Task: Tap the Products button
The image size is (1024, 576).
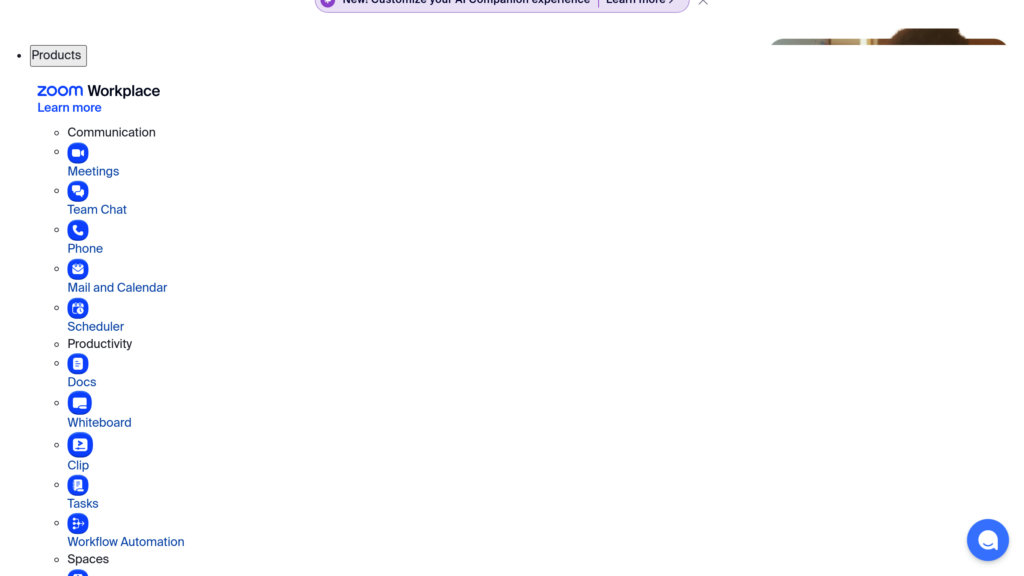Action: click(58, 56)
